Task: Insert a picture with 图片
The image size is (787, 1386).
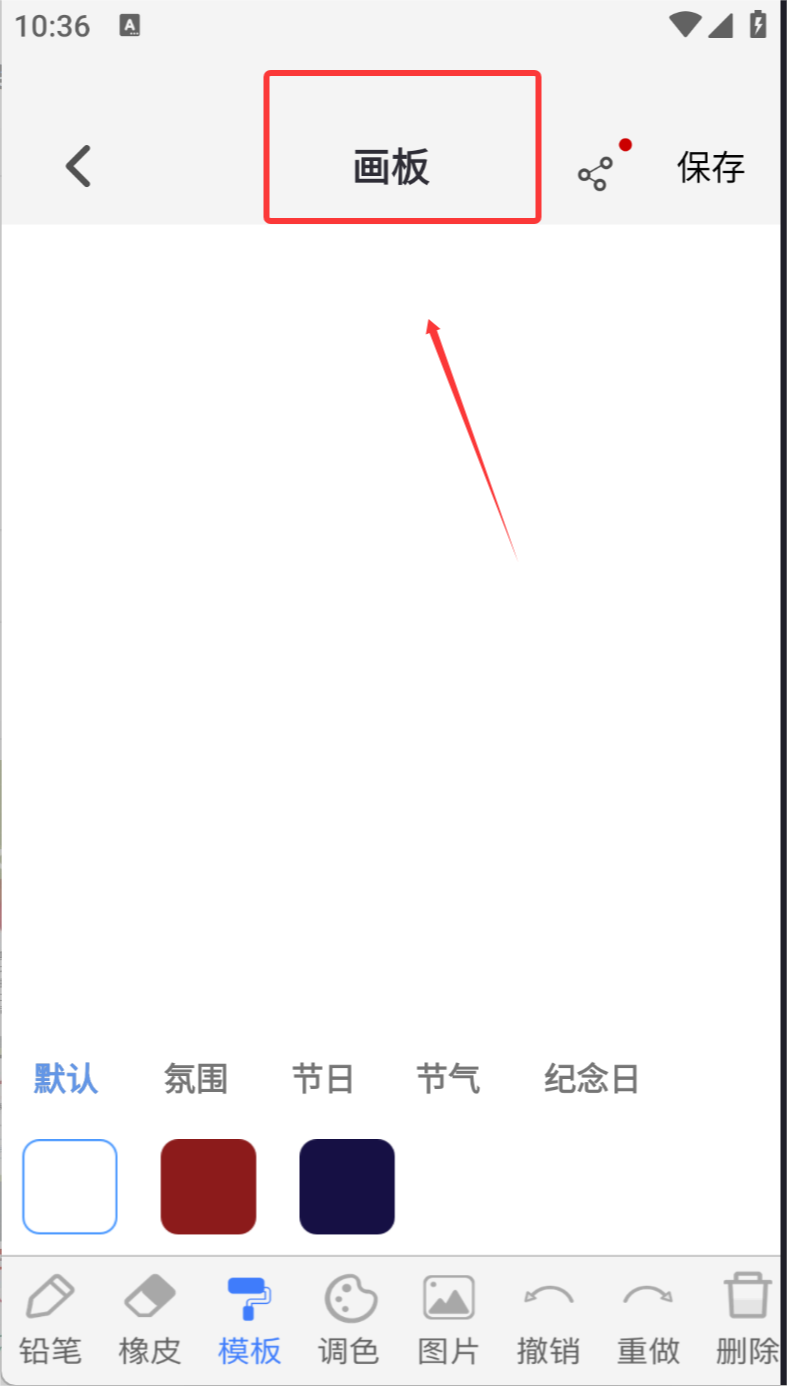Action: [448, 1320]
